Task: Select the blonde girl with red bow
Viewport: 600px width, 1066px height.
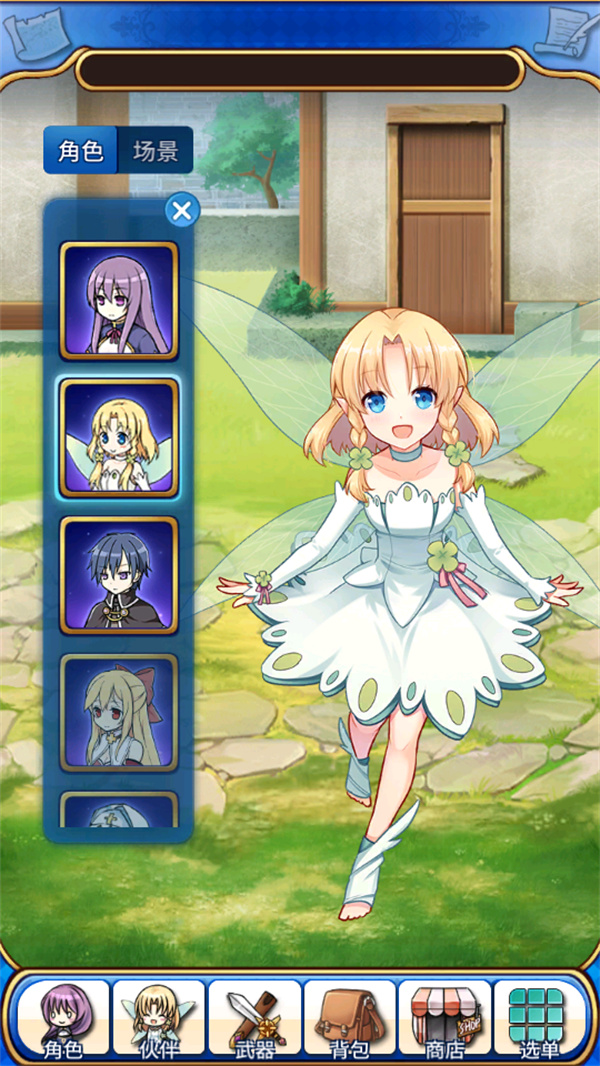Action: [x=119, y=712]
